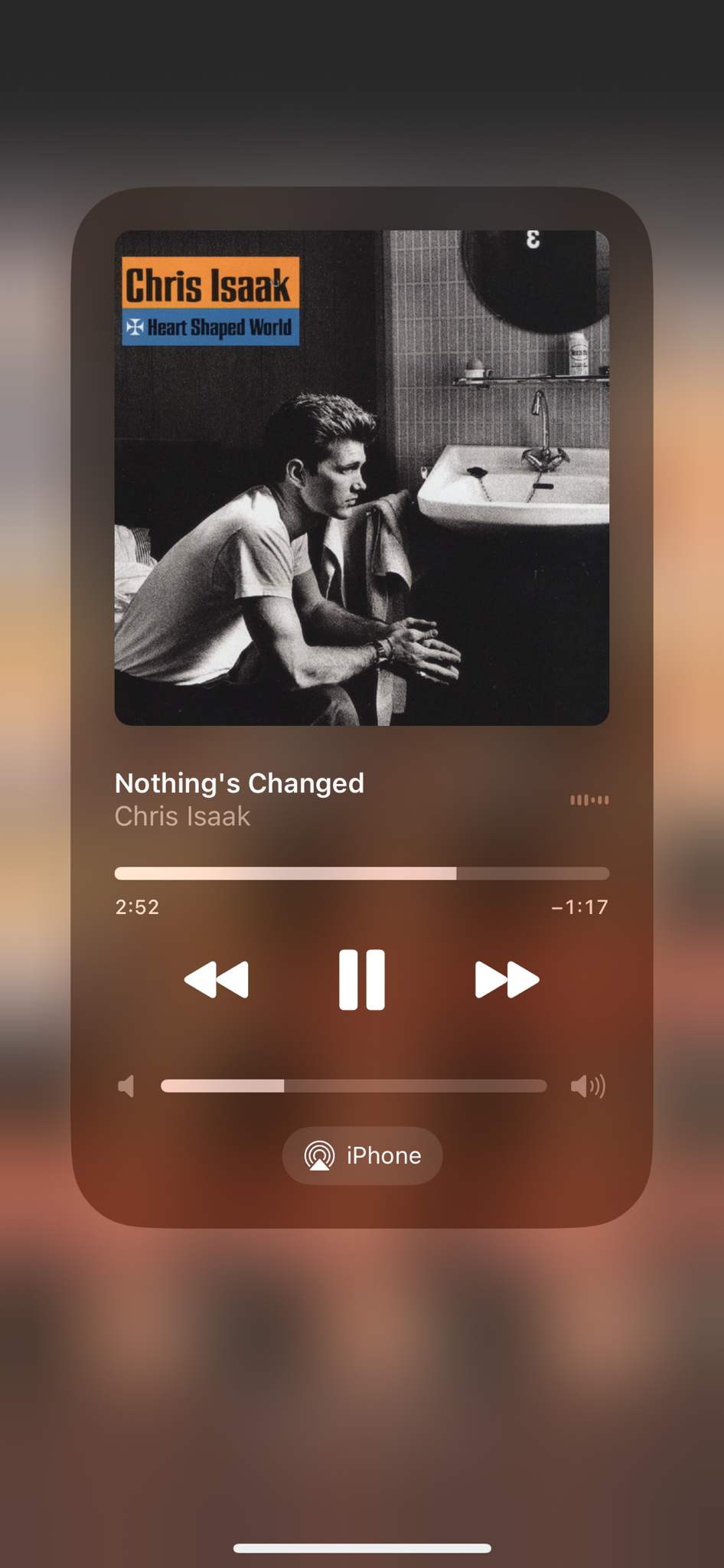Tap the Heart Shaped World album artwork
Screen dimensions: 724x1568
(361, 478)
